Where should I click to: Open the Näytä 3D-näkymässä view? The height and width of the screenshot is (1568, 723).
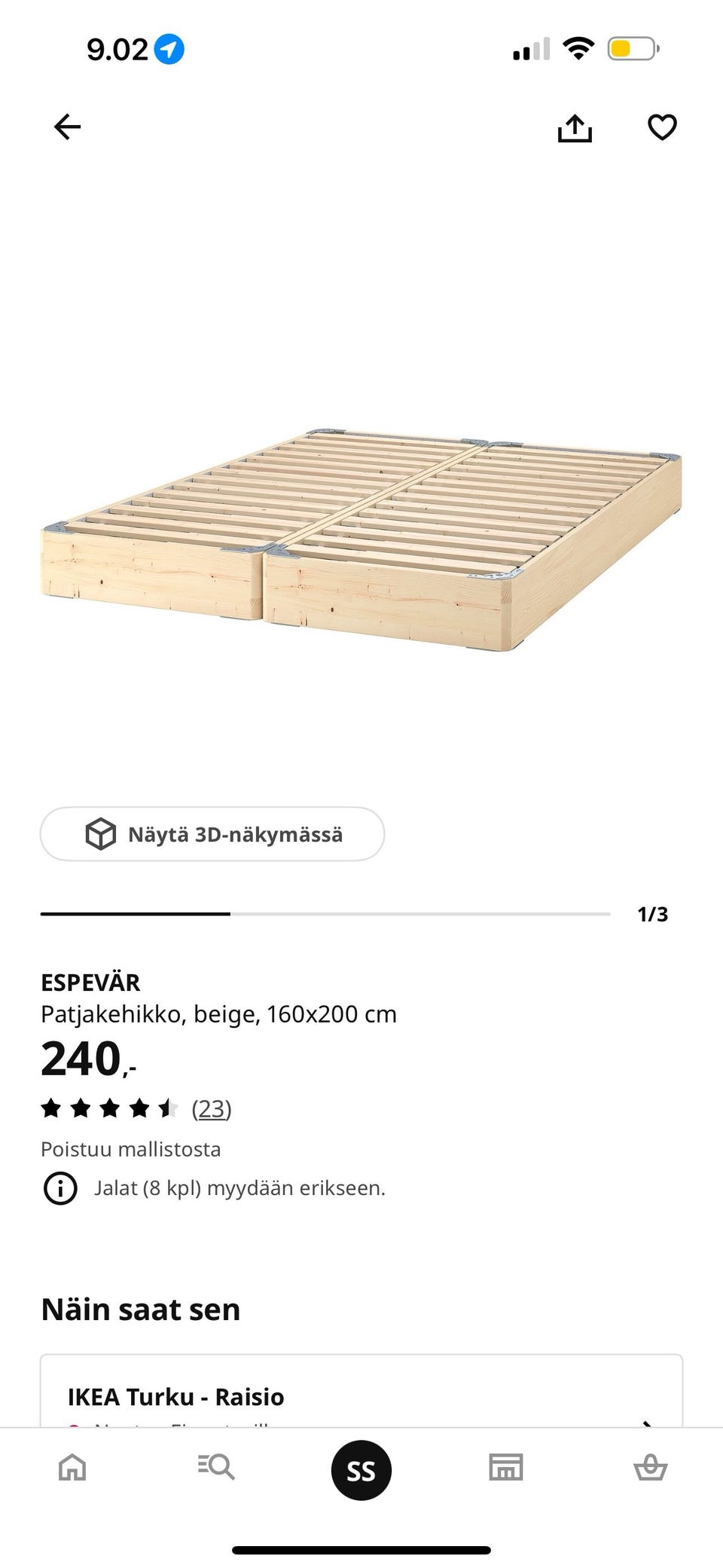212,834
